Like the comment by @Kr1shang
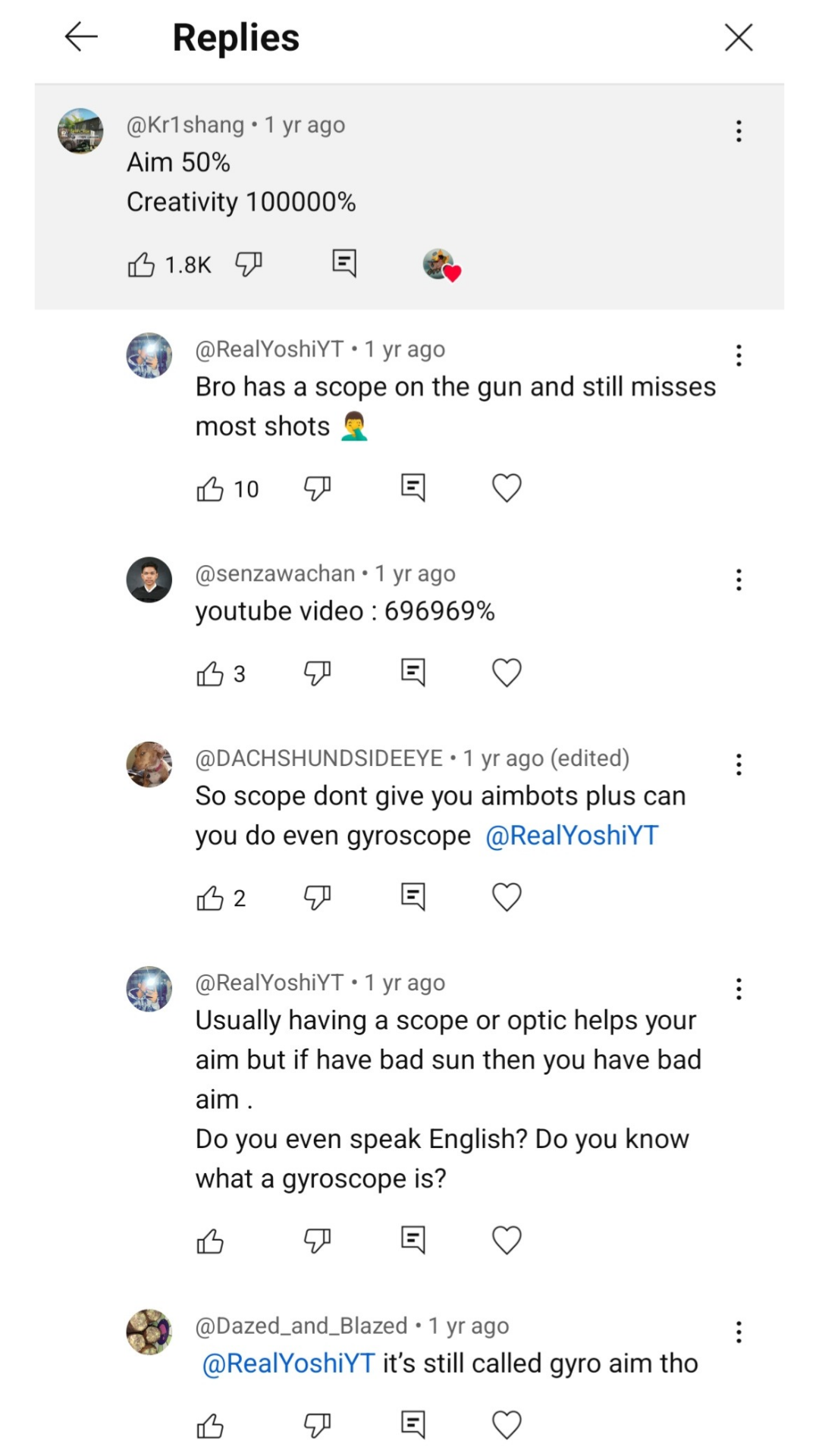Screen dimensions: 819x1456 pyautogui.click(x=141, y=264)
